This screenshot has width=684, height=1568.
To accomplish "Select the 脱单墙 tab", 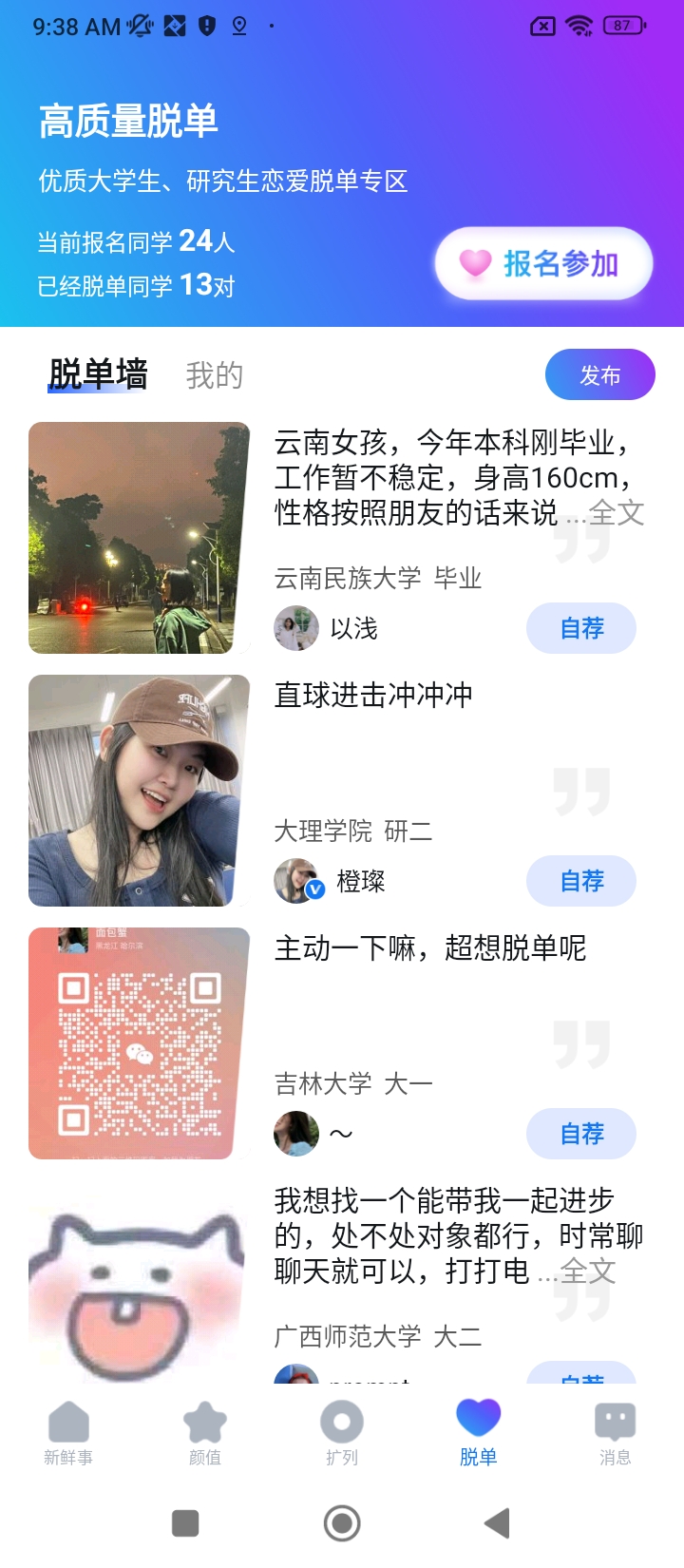I will pos(98,374).
